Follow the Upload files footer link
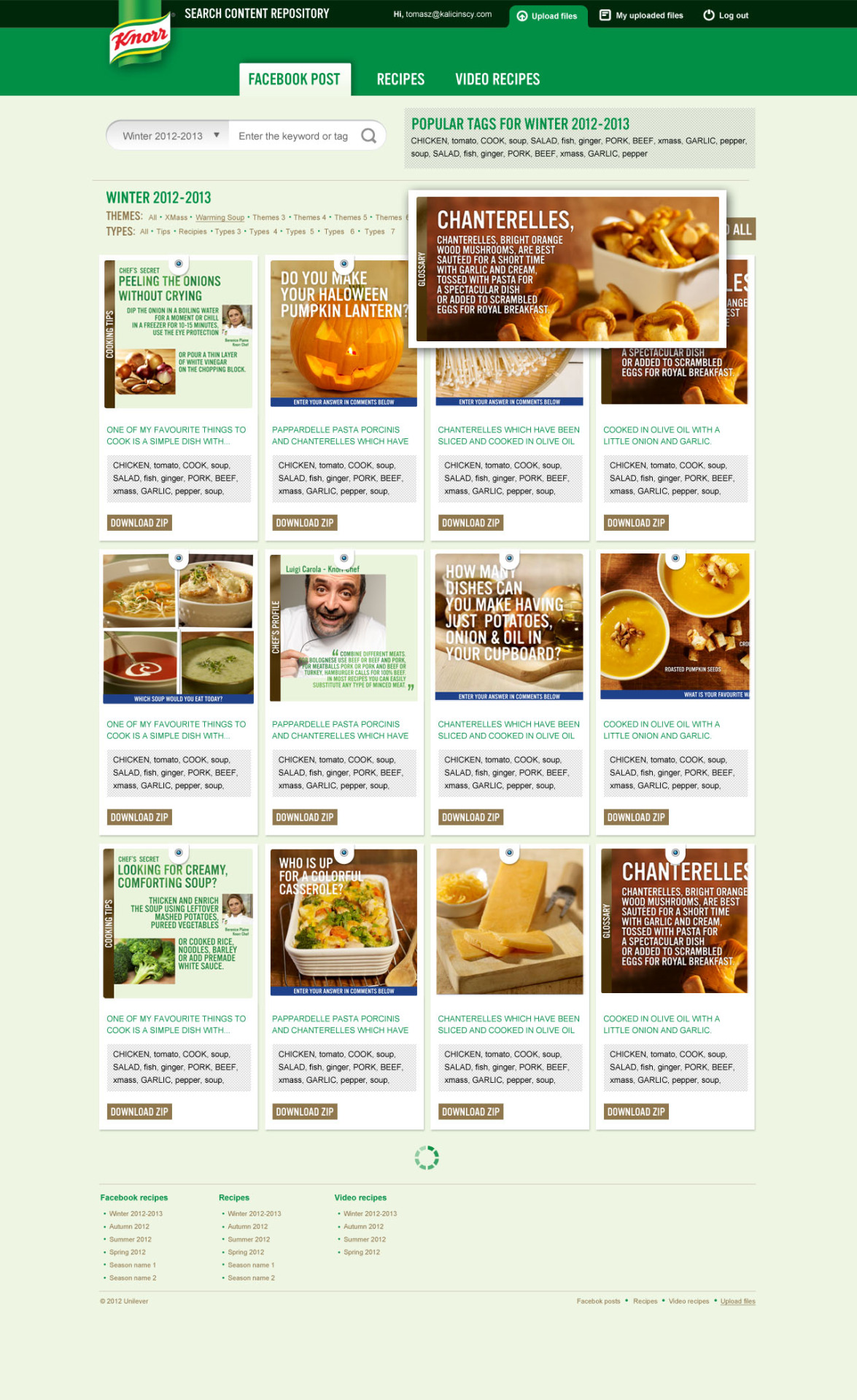The width and height of the screenshot is (857, 1400). [737, 1301]
